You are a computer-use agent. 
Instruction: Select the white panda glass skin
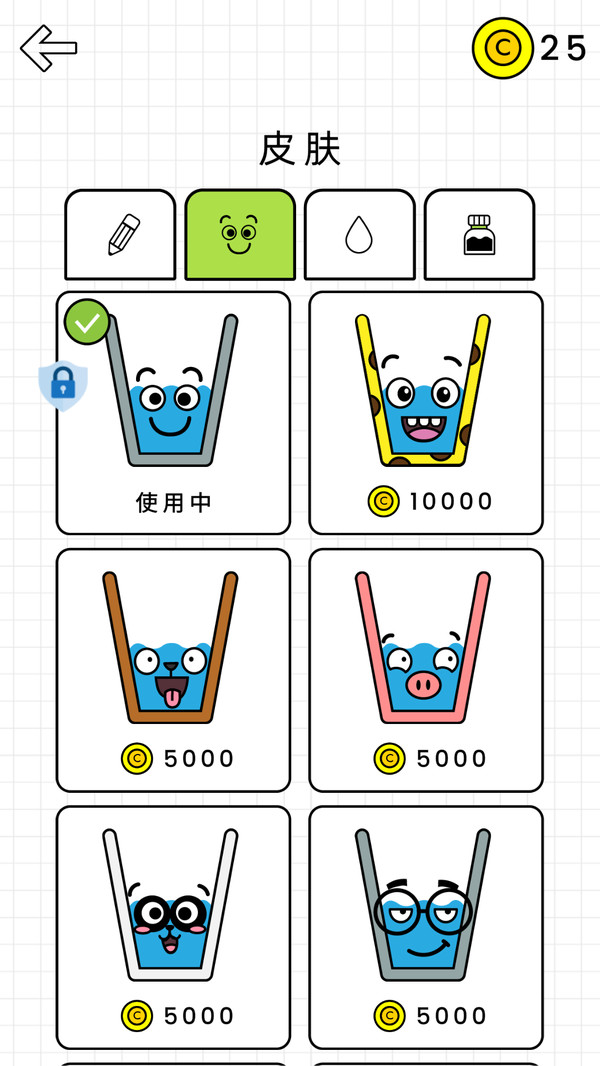[x=173, y=927]
